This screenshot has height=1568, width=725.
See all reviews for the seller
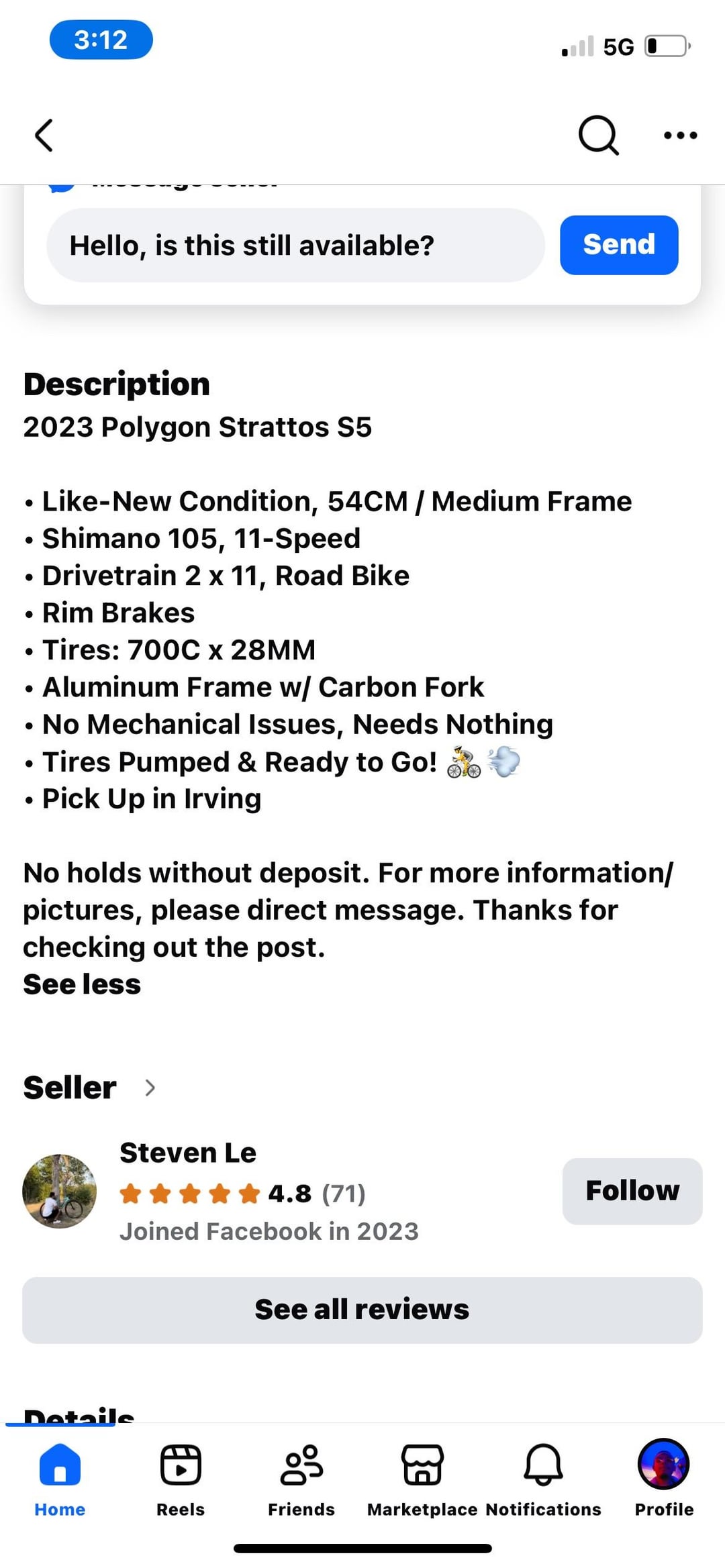(362, 1310)
